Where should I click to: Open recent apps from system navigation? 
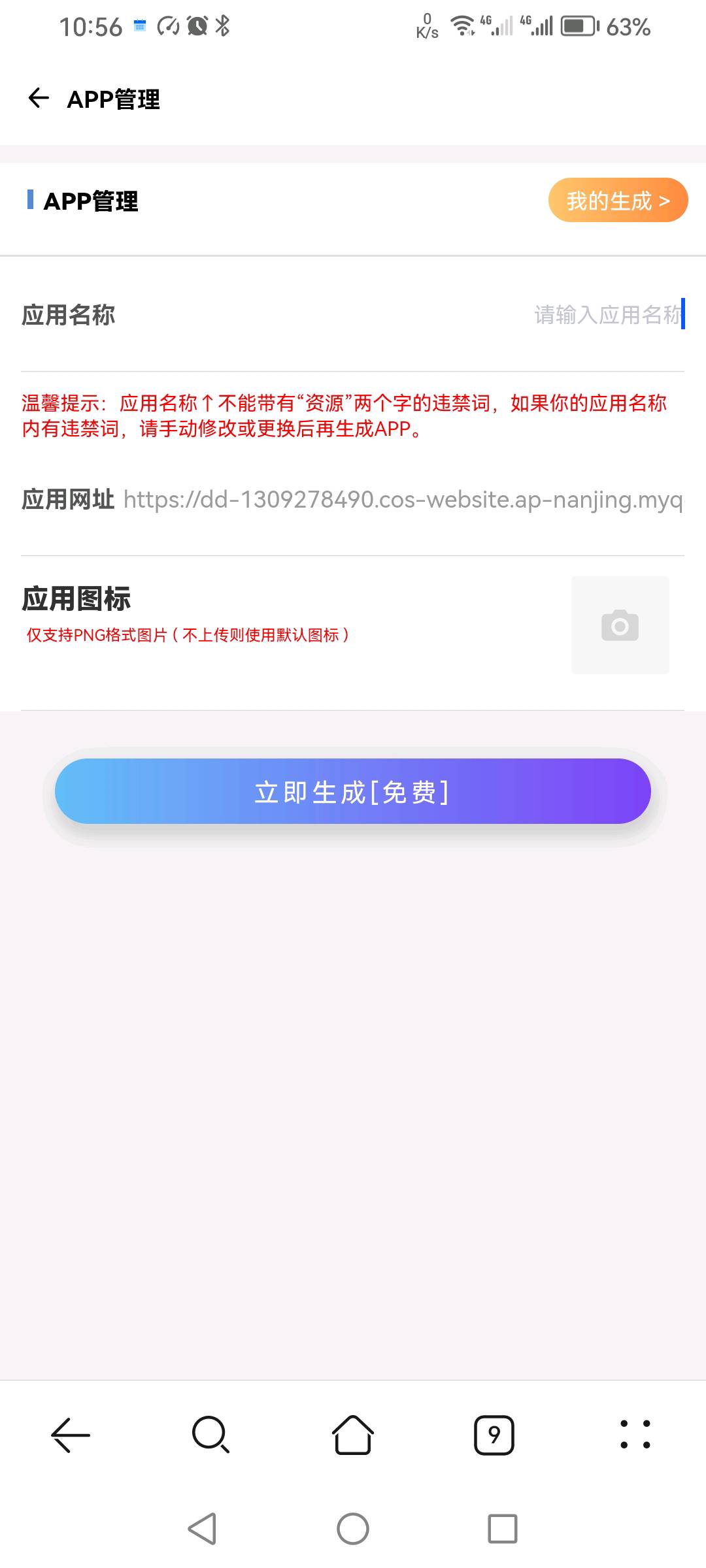[502, 1529]
